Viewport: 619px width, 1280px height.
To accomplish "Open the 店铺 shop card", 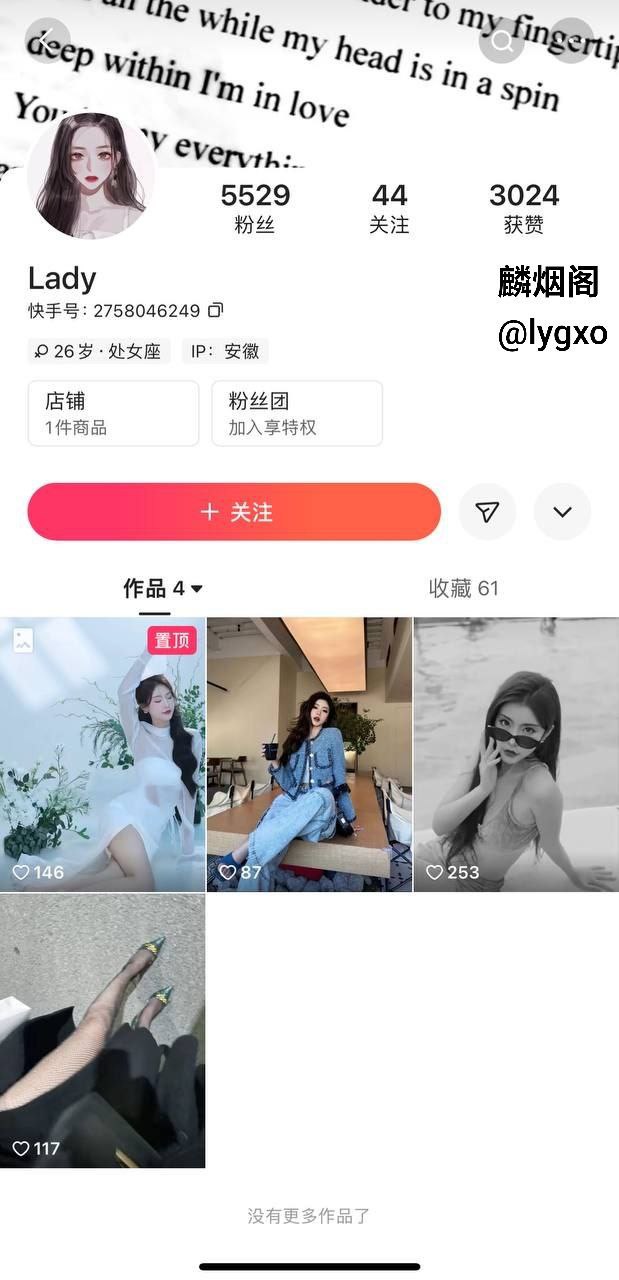I will pyautogui.click(x=113, y=413).
